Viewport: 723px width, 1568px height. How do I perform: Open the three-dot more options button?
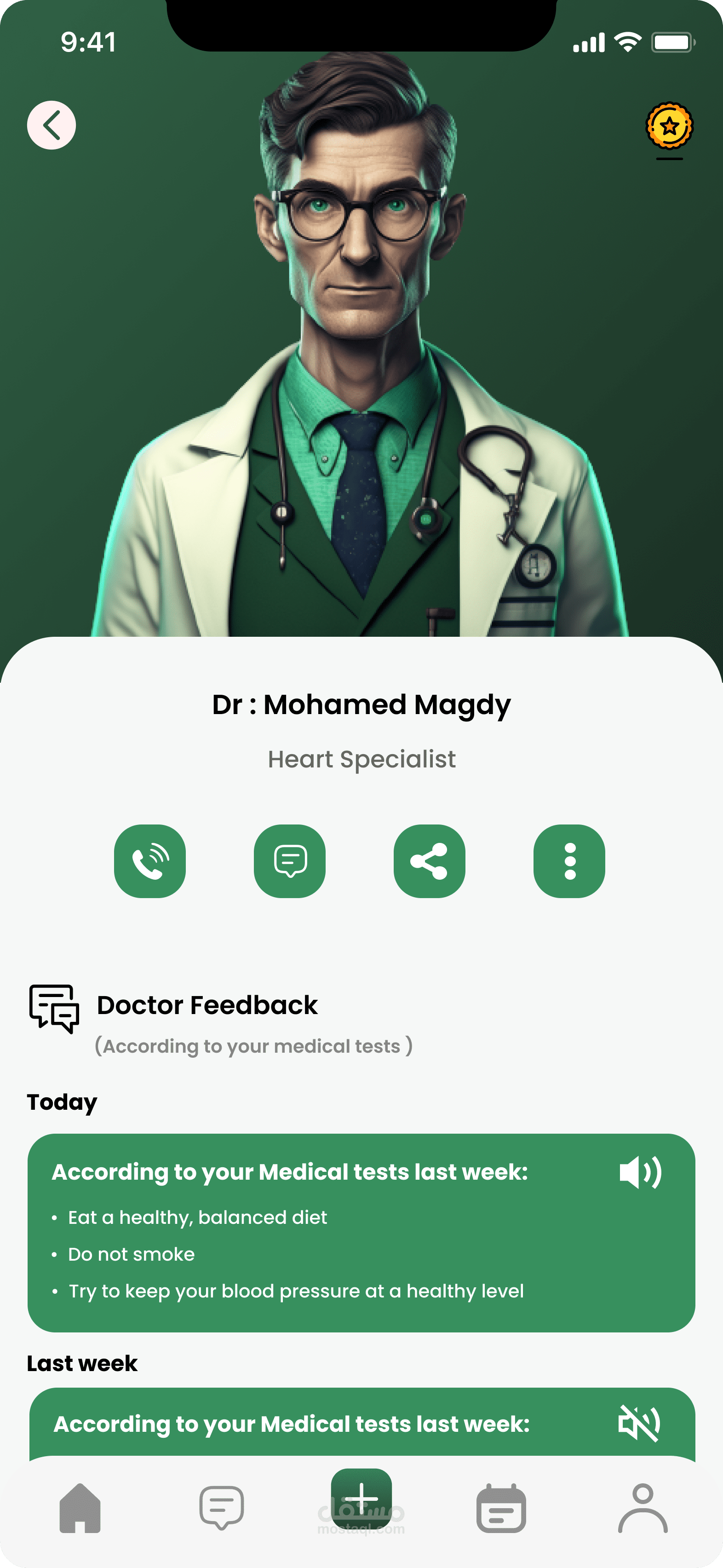coord(569,861)
